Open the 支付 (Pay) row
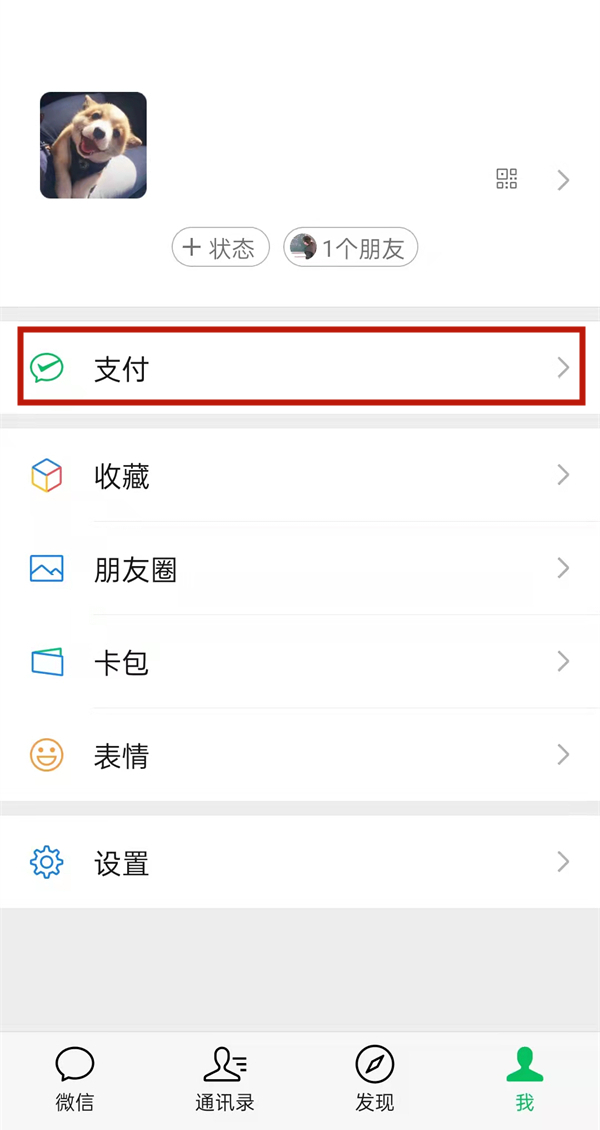 point(300,368)
